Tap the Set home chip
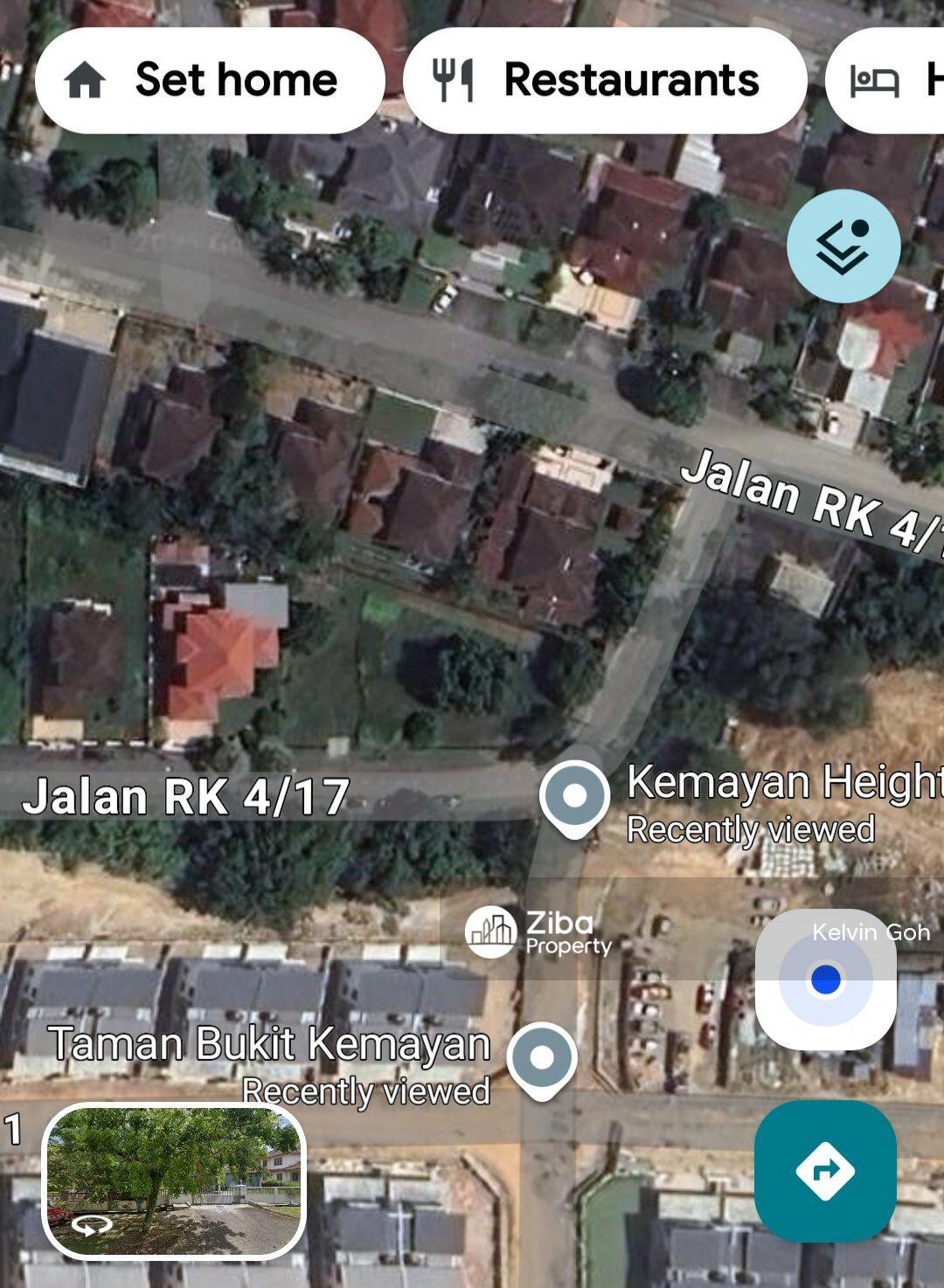The image size is (944, 1288). (x=210, y=80)
